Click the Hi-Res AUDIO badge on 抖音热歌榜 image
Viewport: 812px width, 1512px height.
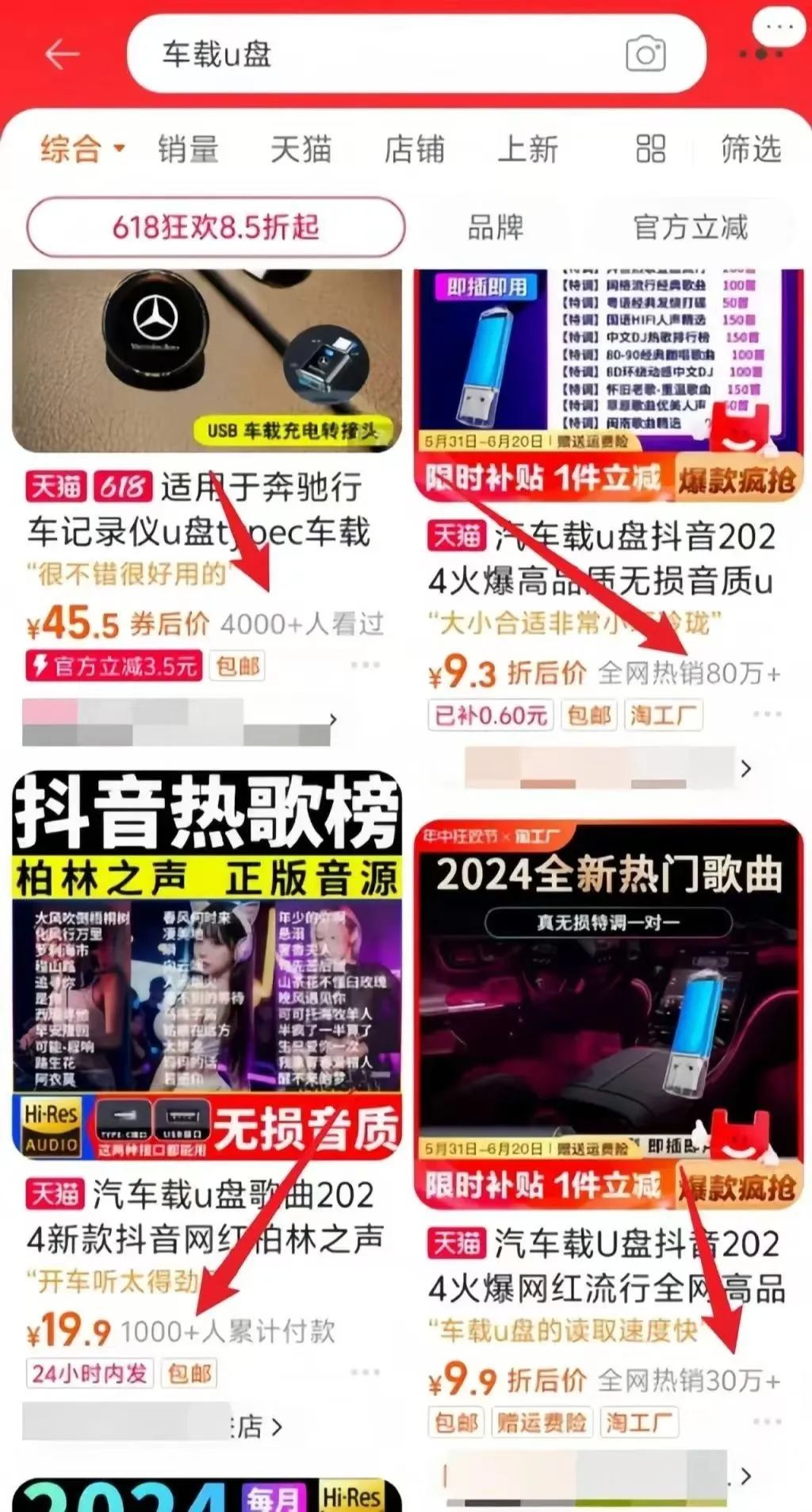(51, 1126)
